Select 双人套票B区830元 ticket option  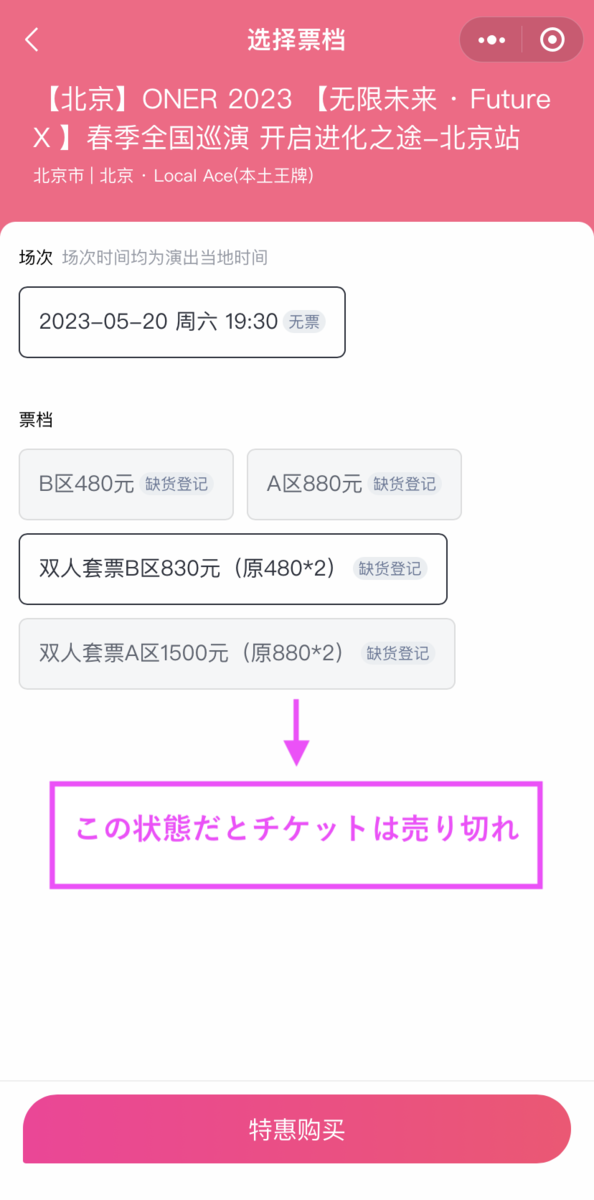click(x=233, y=569)
